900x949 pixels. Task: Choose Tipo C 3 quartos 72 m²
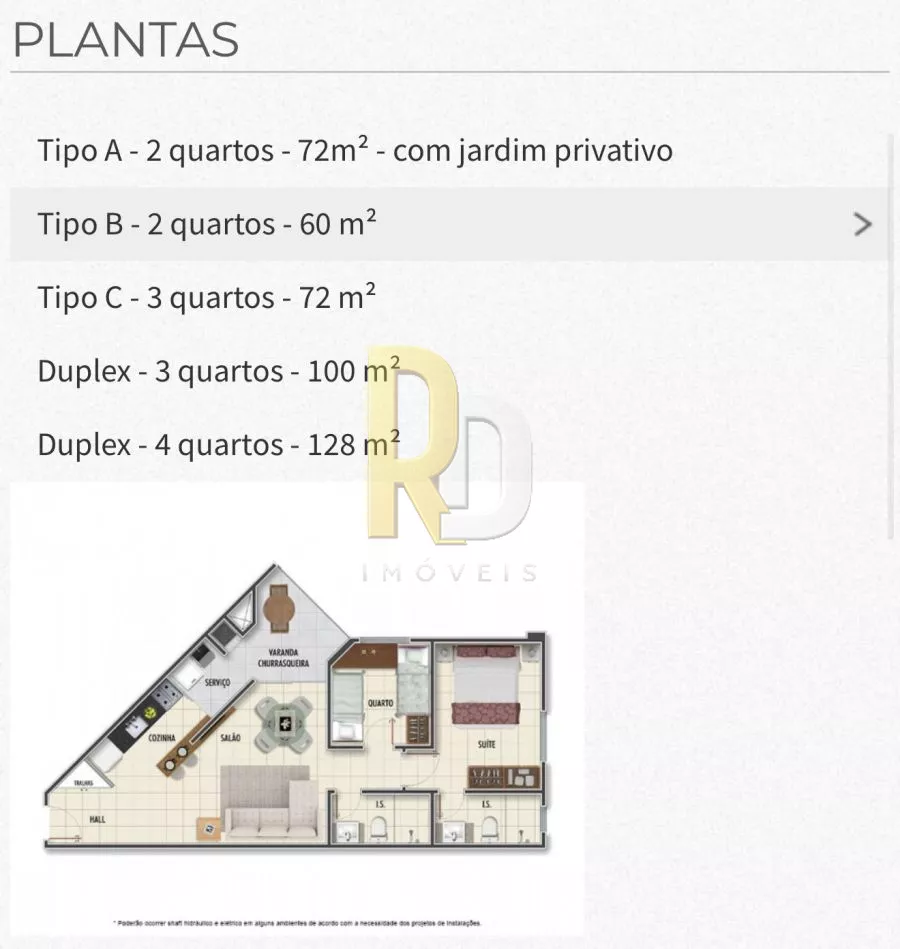(x=449, y=297)
